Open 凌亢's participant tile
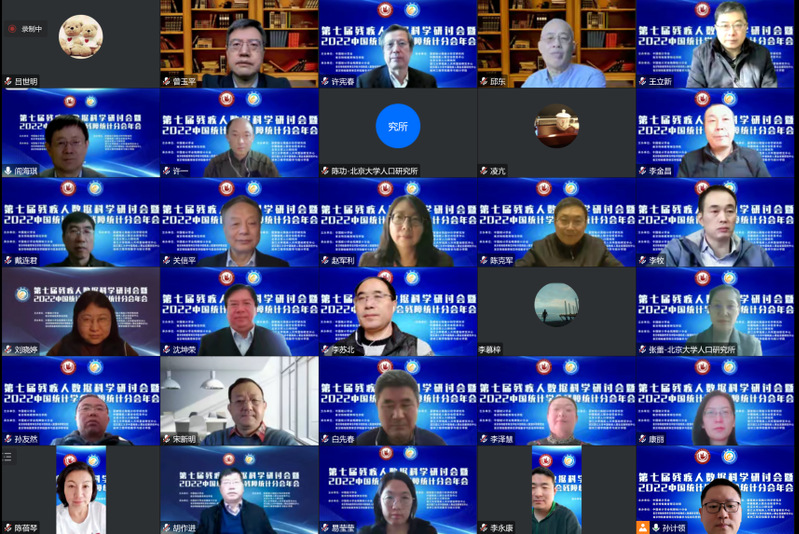Image resolution: width=799 pixels, height=534 pixels. (x=556, y=132)
